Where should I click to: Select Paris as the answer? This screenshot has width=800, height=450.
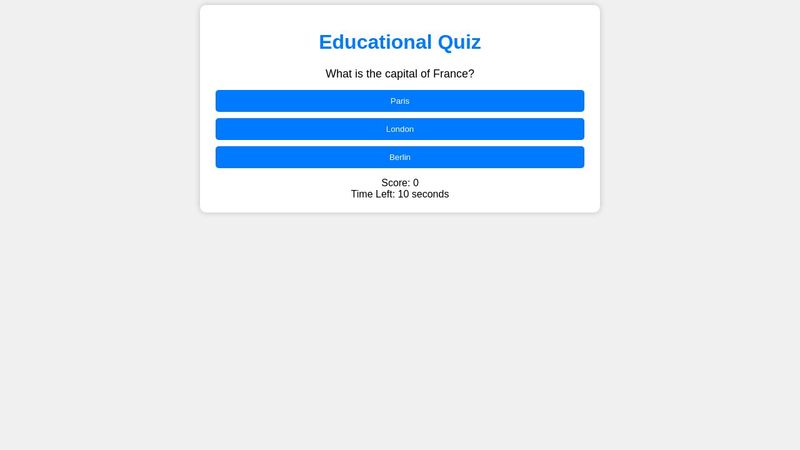coord(400,101)
